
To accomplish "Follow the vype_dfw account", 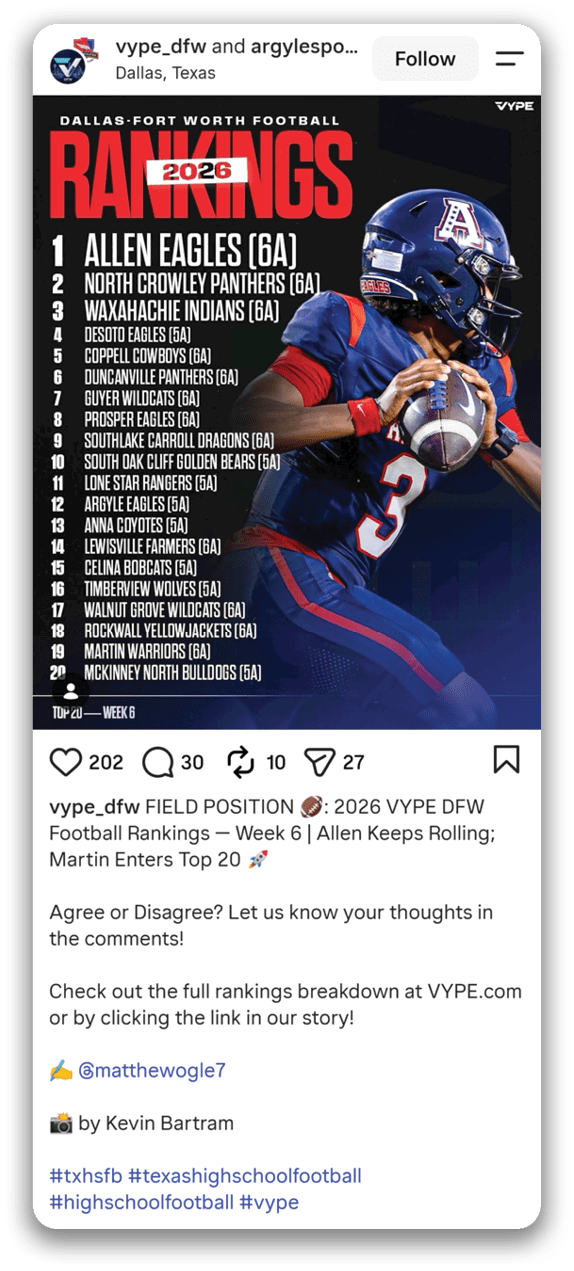I will click(x=425, y=59).
